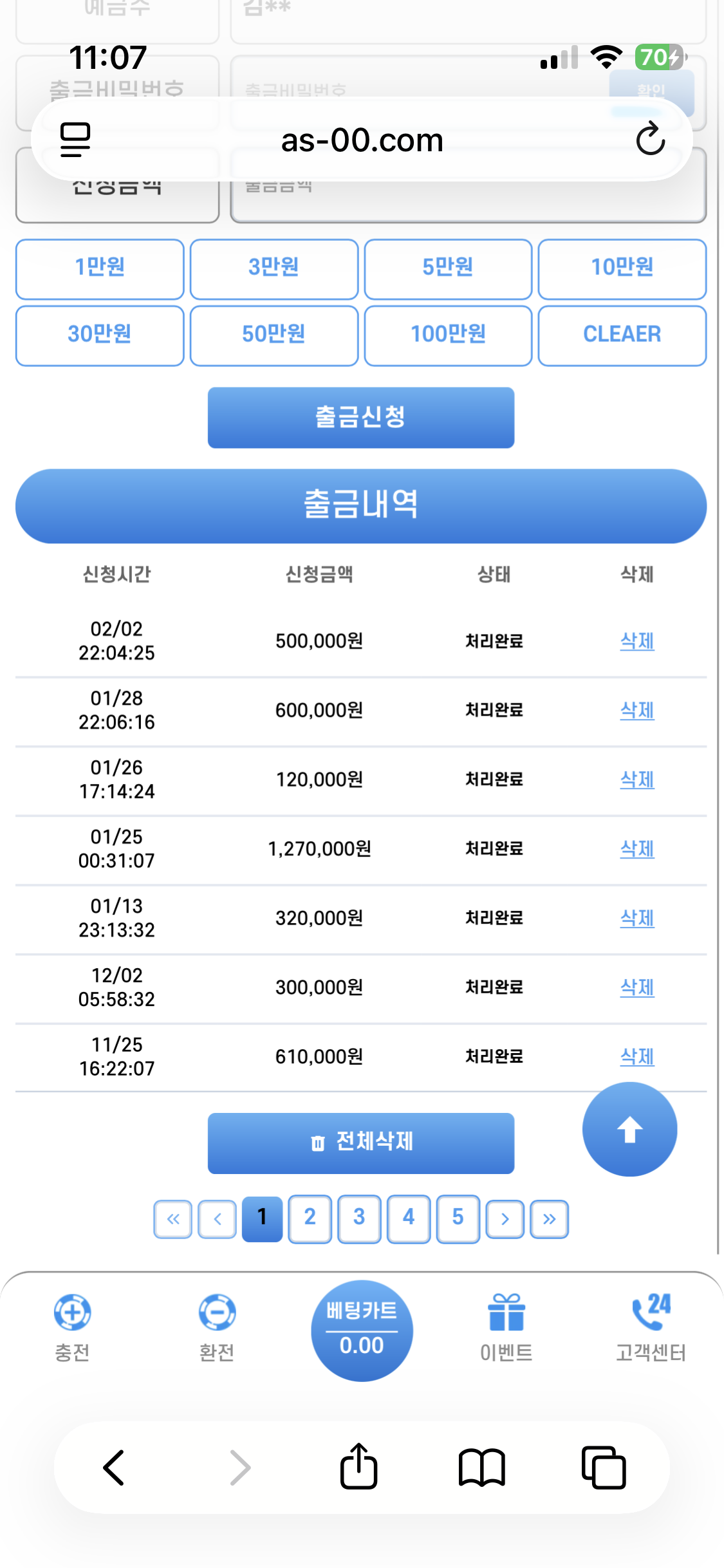This screenshot has width=724, height=1568.
Task: Tap 전체삭제 to delete all records
Action: (360, 1143)
